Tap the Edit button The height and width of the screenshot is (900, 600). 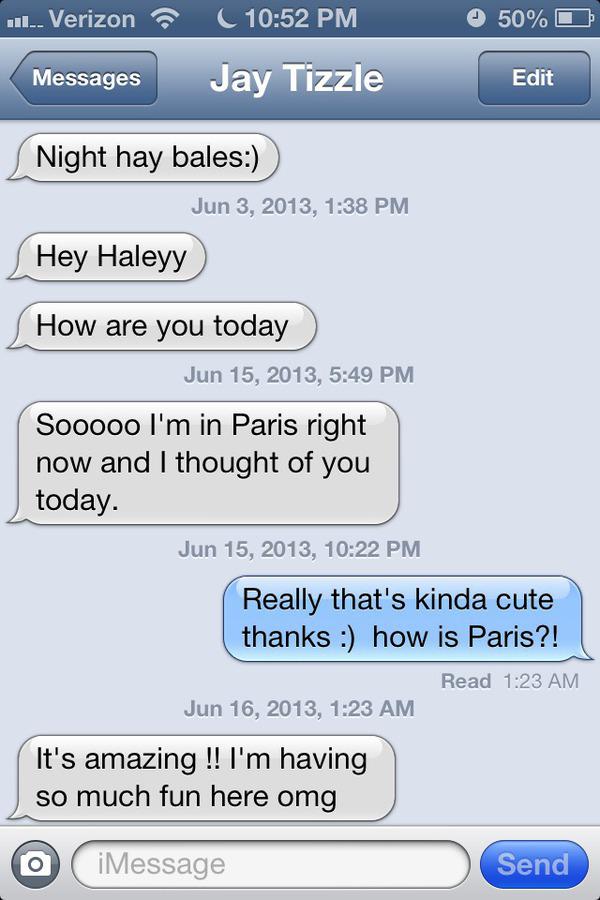[x=533, y=78]
